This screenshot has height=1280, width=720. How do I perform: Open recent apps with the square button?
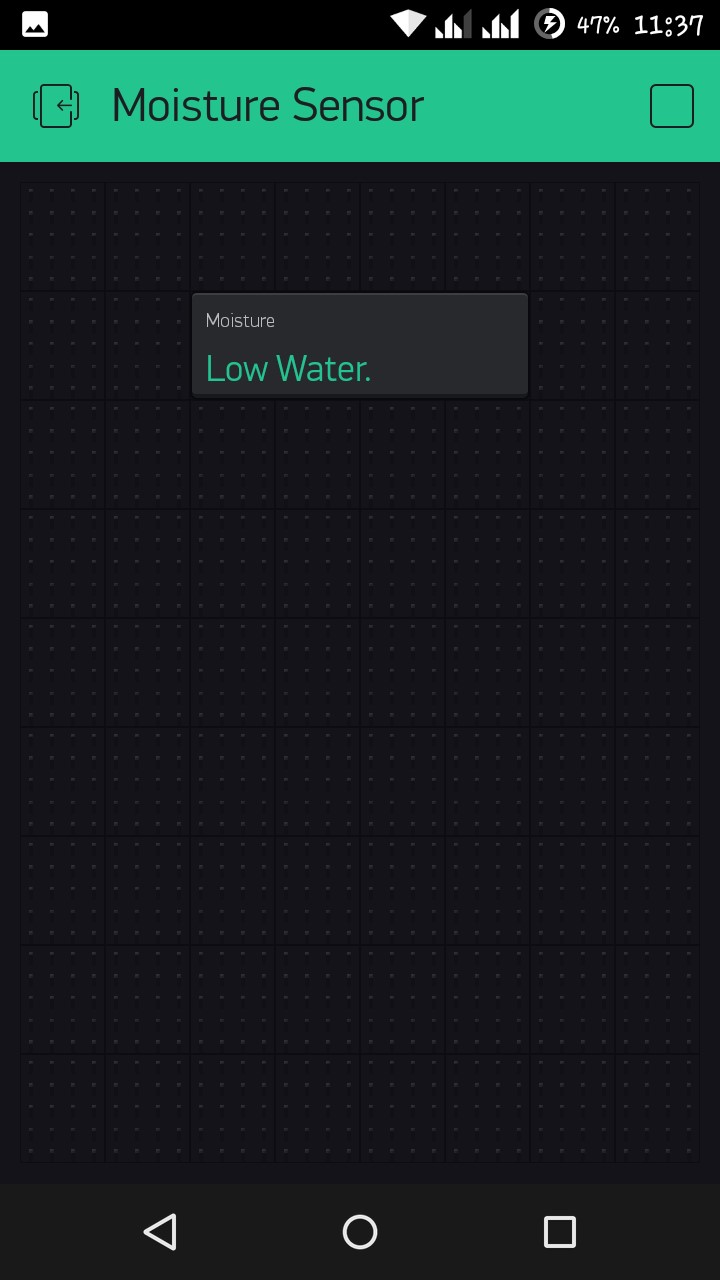click(560, 1232)
